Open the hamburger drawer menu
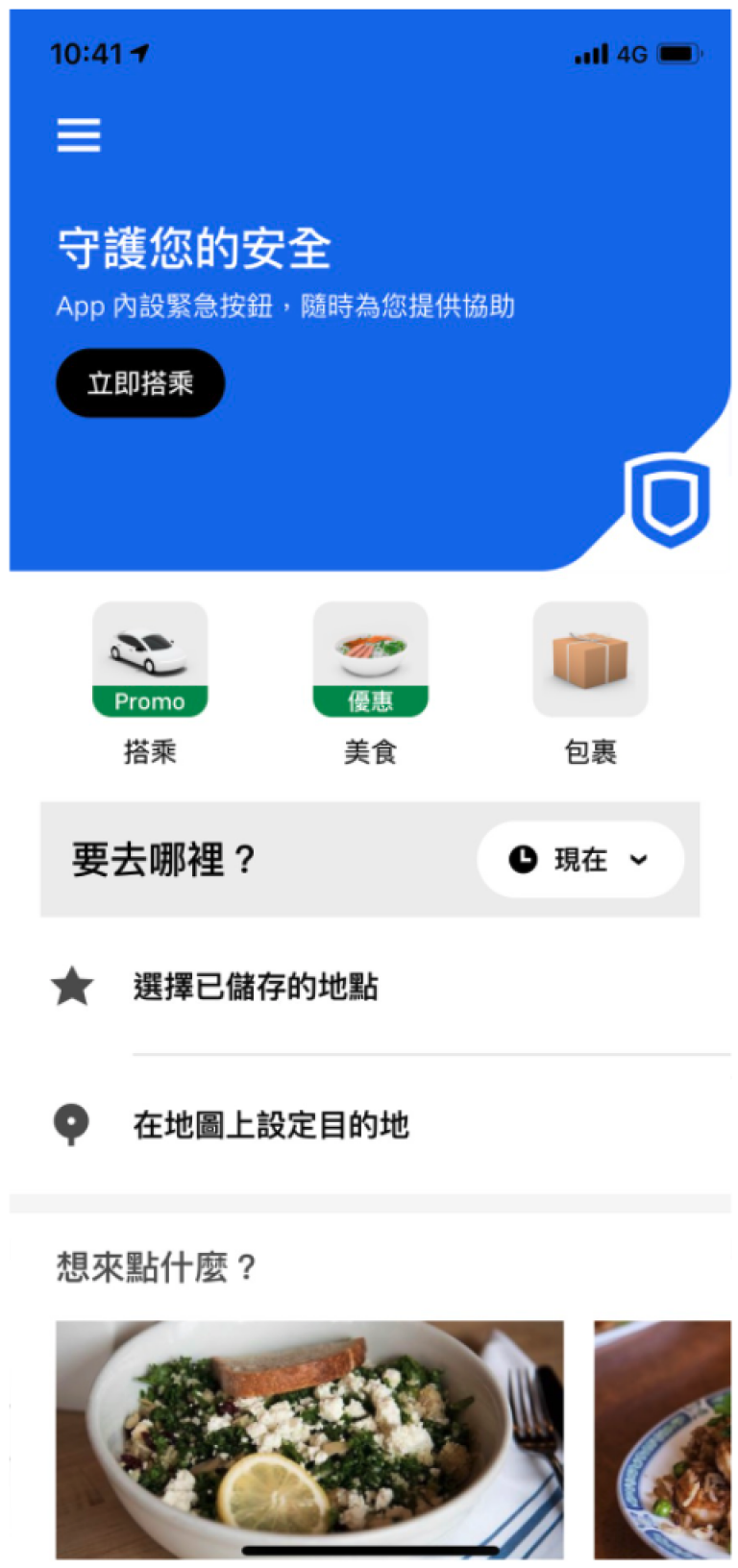738x1568 pixels. [78, 135]
